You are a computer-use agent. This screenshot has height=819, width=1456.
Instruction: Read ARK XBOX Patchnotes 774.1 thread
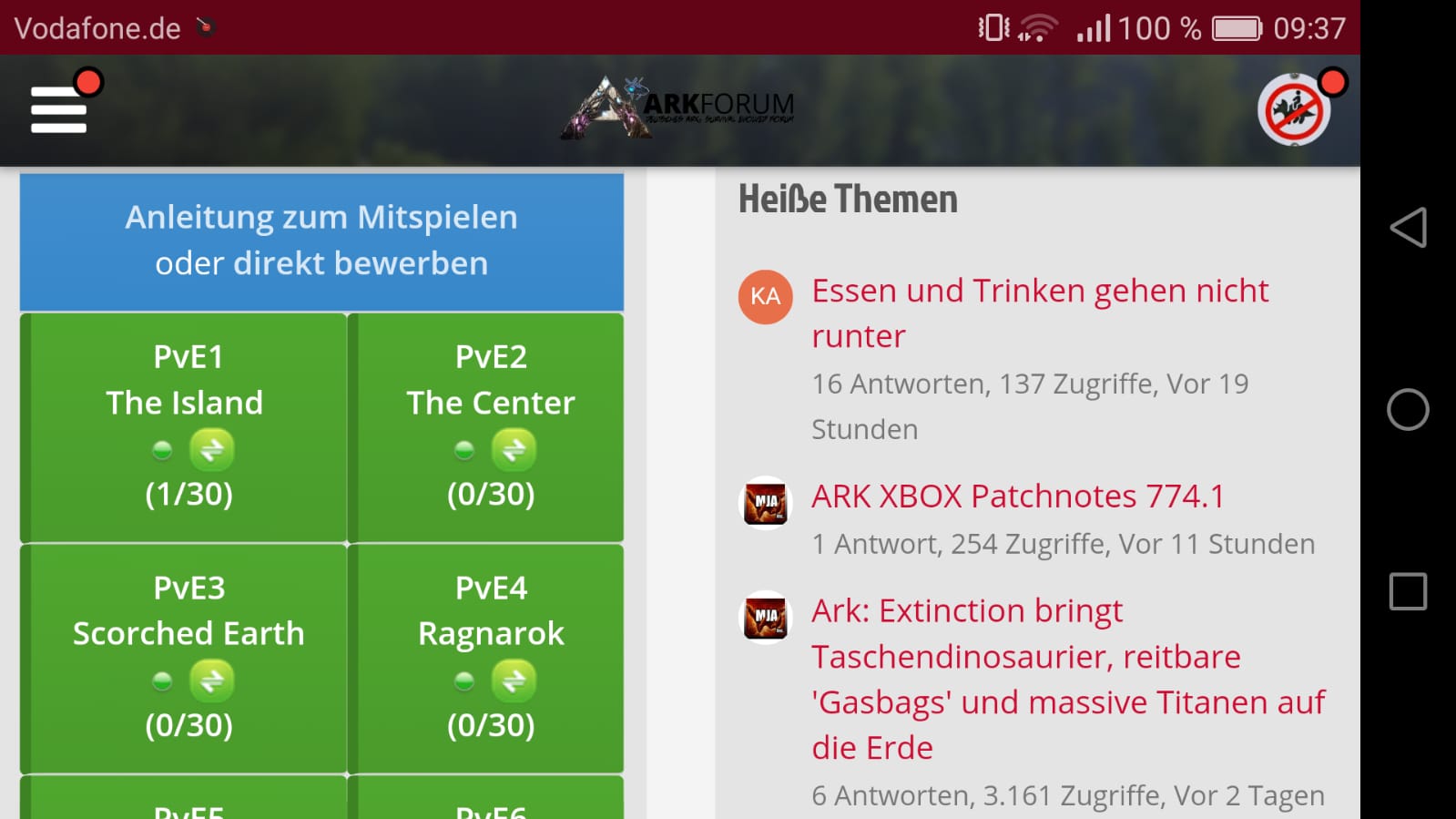pyautogui.click(x=1018, y=497)
